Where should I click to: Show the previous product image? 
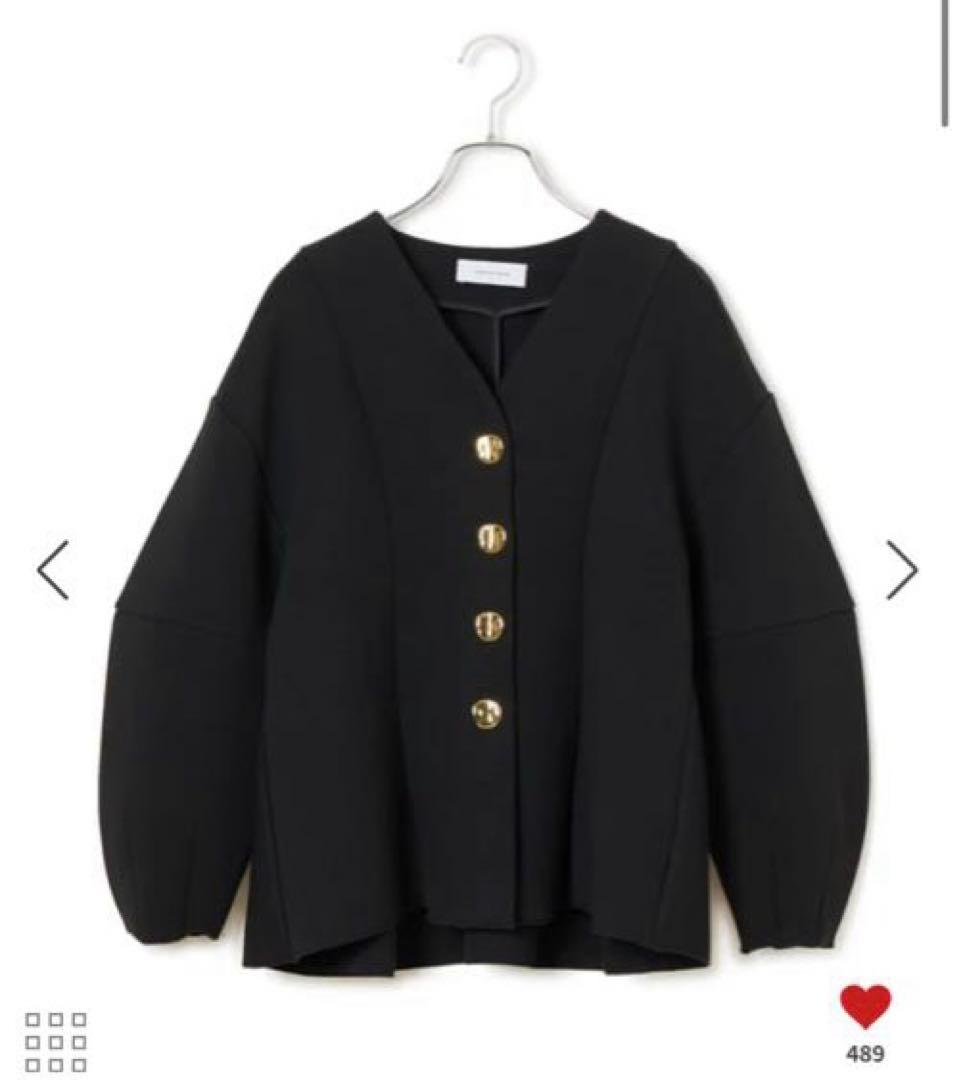(53, 570)
